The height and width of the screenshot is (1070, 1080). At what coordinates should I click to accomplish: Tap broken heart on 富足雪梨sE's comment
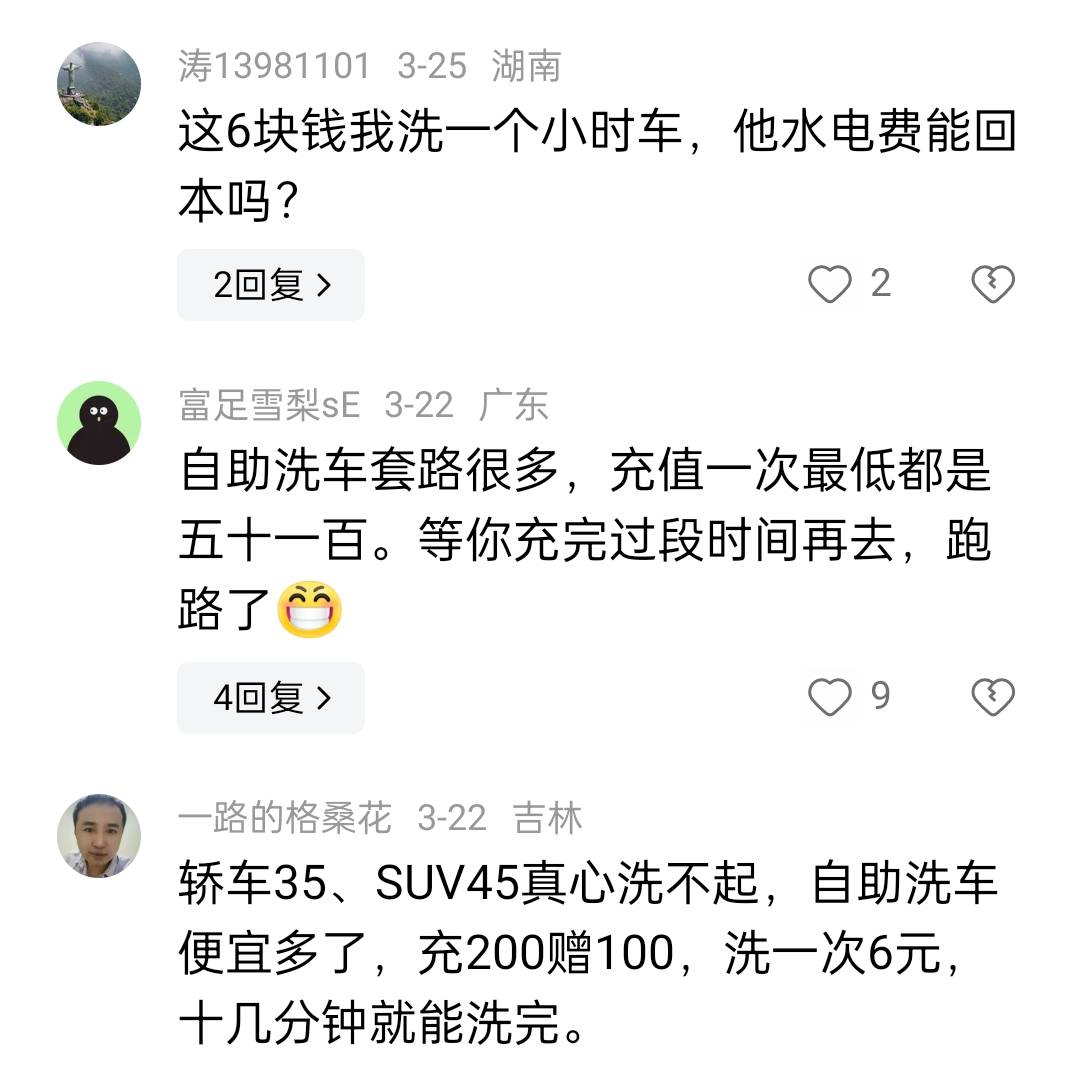coord(993,697)
